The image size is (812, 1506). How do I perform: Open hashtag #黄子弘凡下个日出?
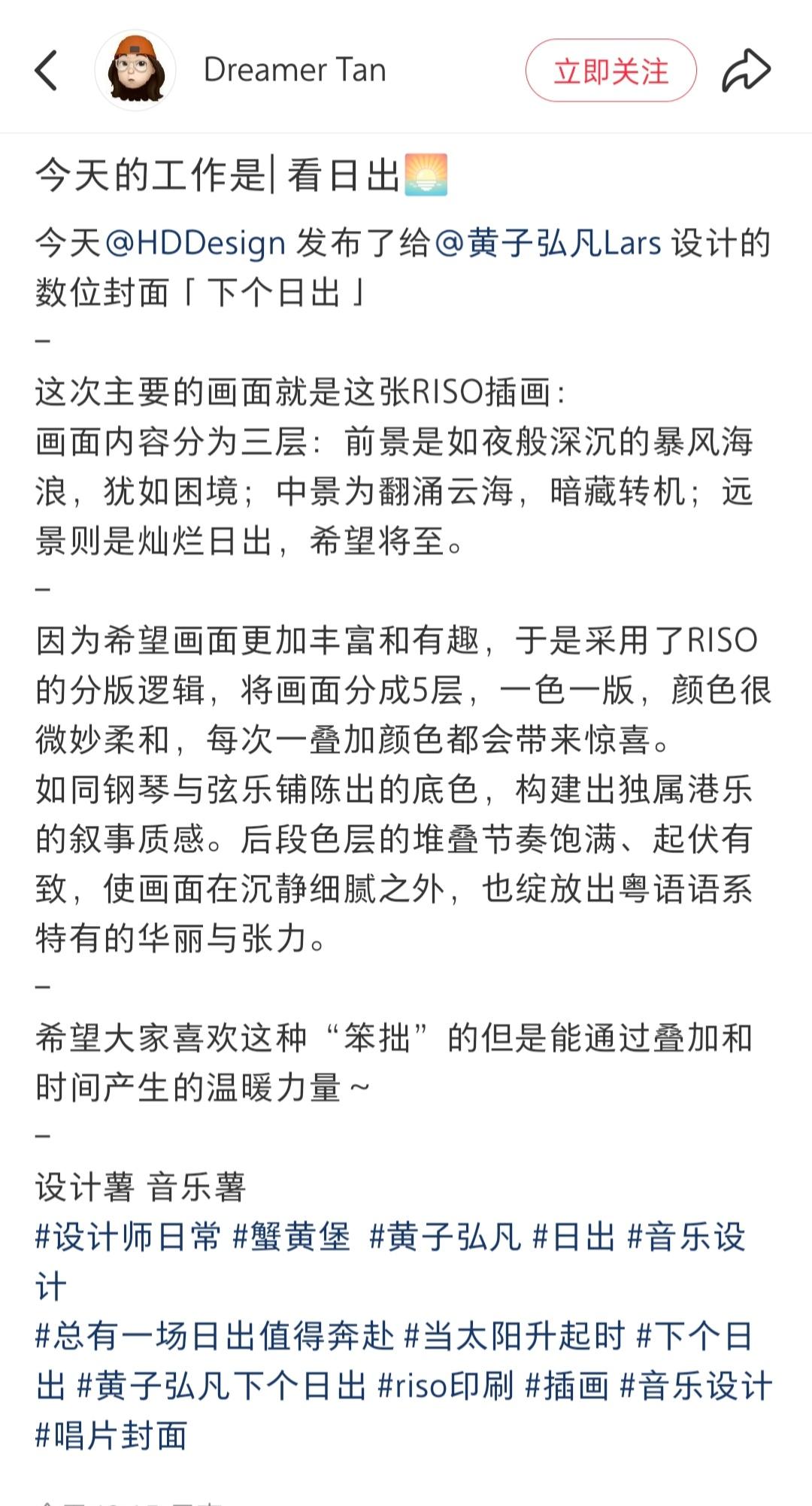point(222,1386)
